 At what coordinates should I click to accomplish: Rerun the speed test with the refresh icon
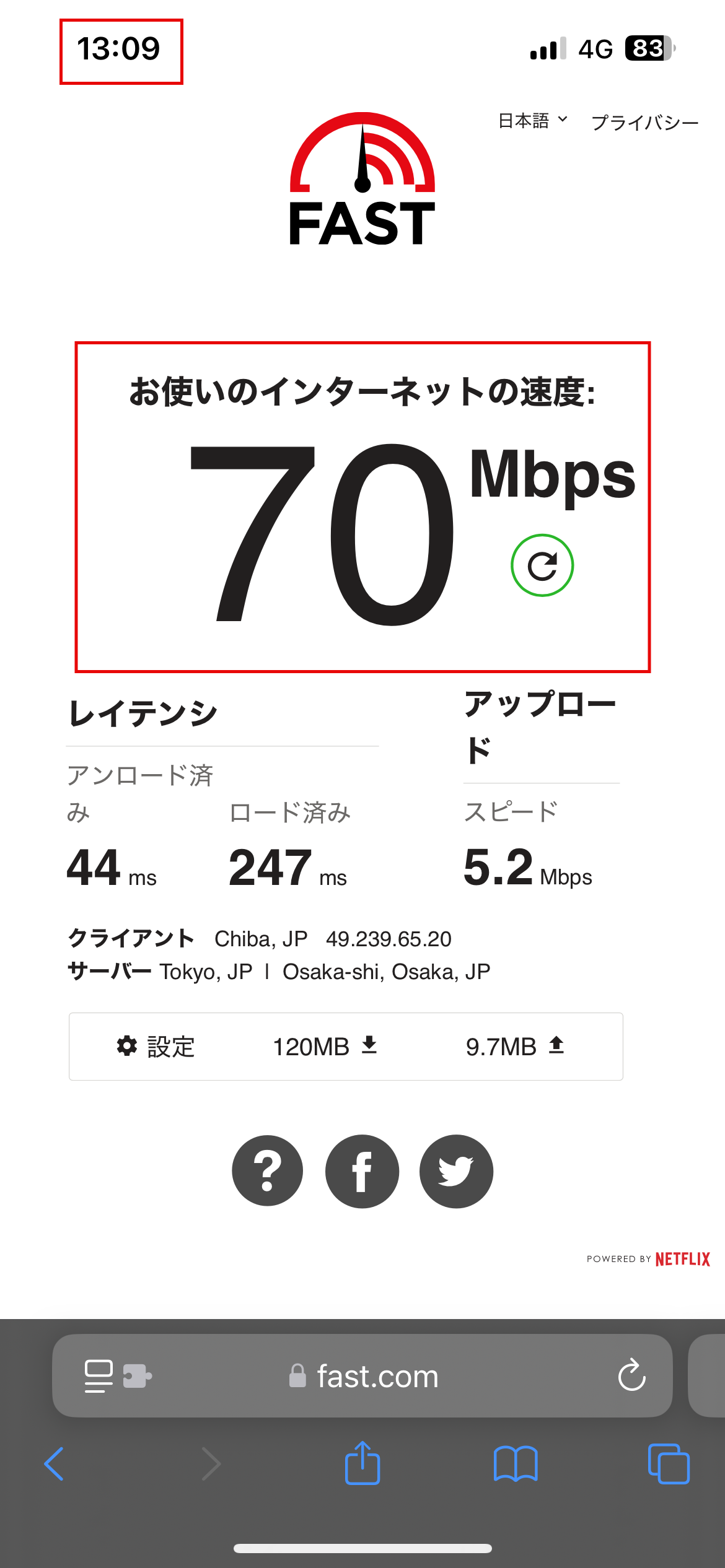[542, 565]
